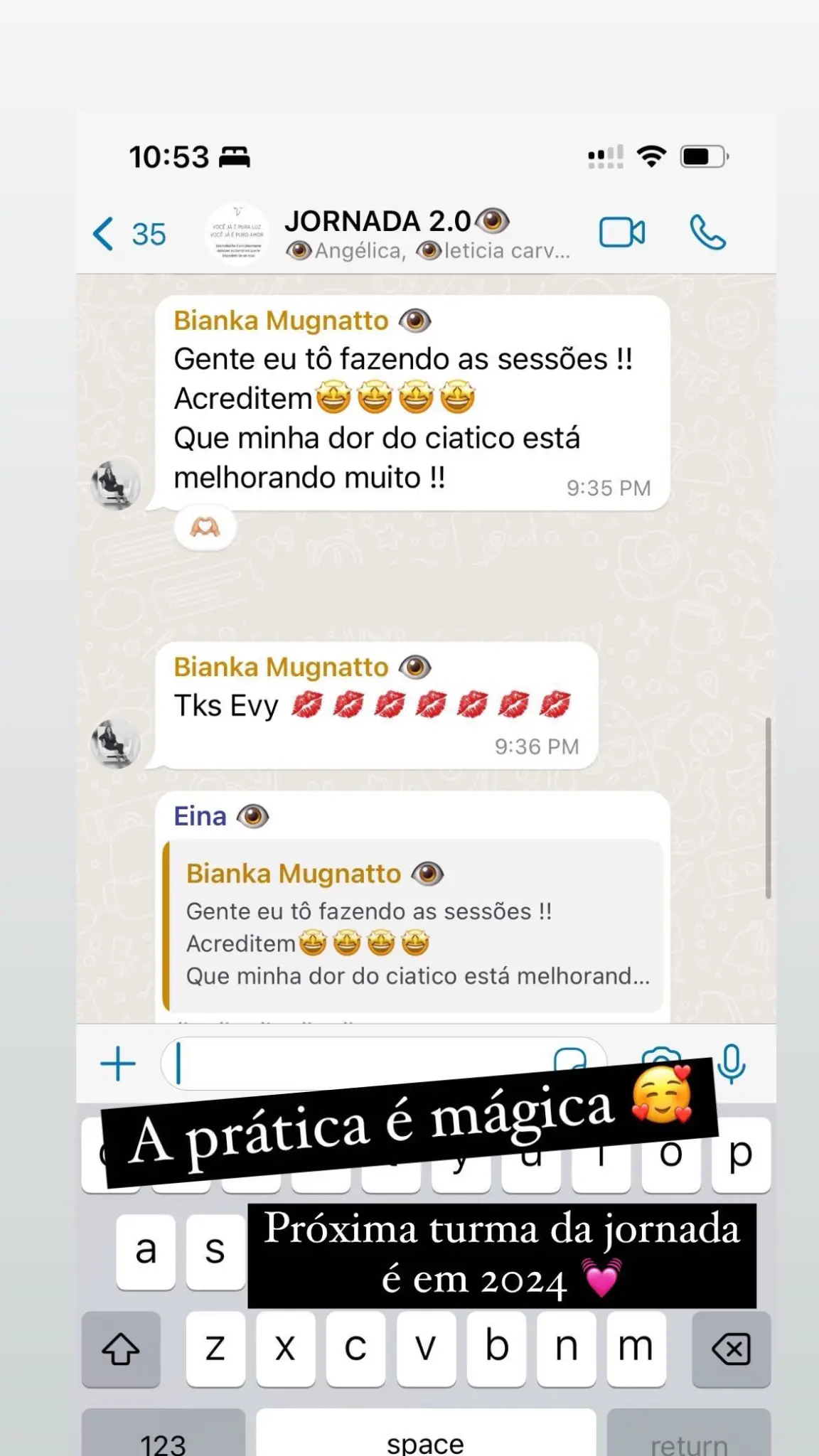Viewport: 819px width, 1456px height.
Task: Expand the truncated participants list Angélica, leticia
Action: (430, 250)
